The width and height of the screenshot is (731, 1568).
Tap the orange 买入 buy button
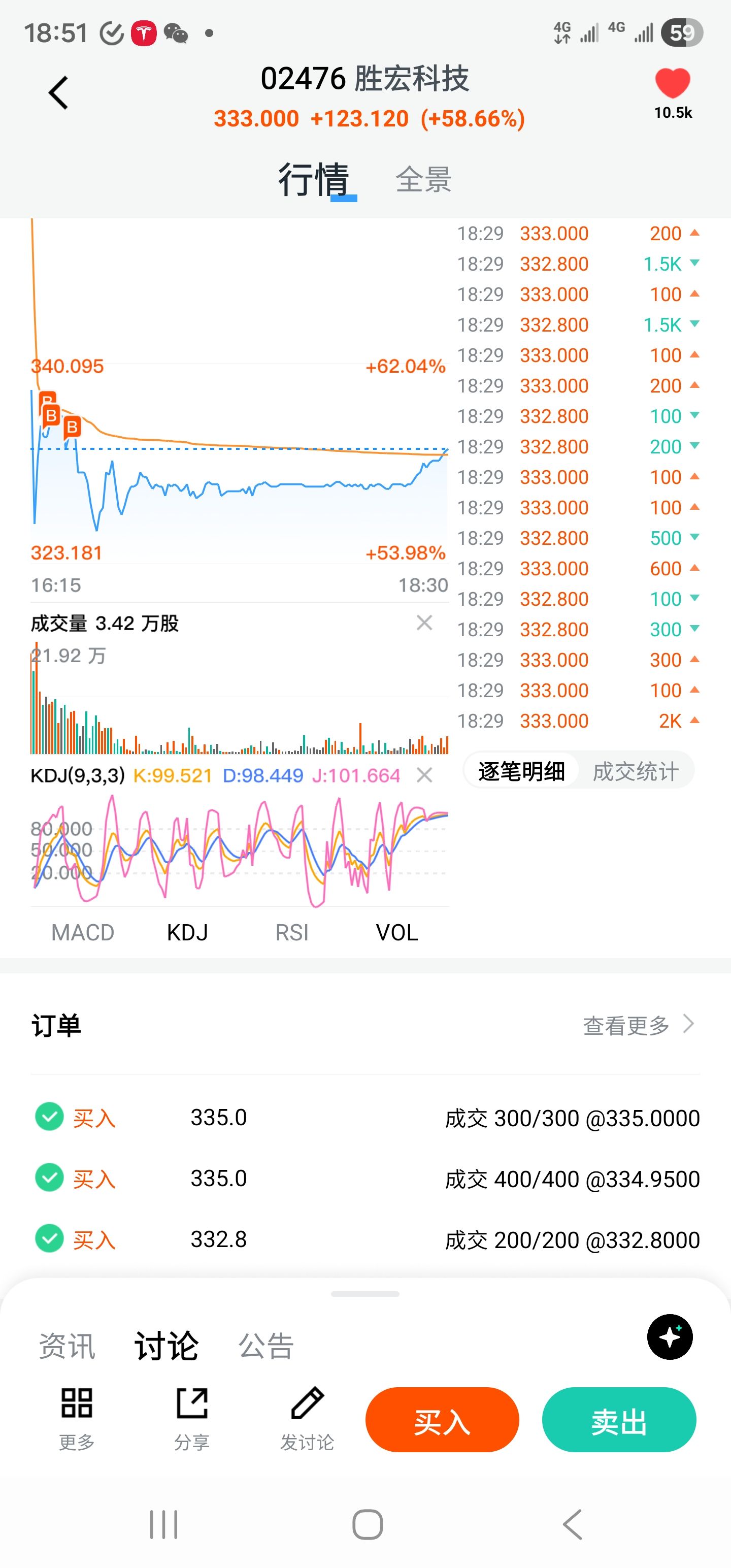[x=442, y=1420]
